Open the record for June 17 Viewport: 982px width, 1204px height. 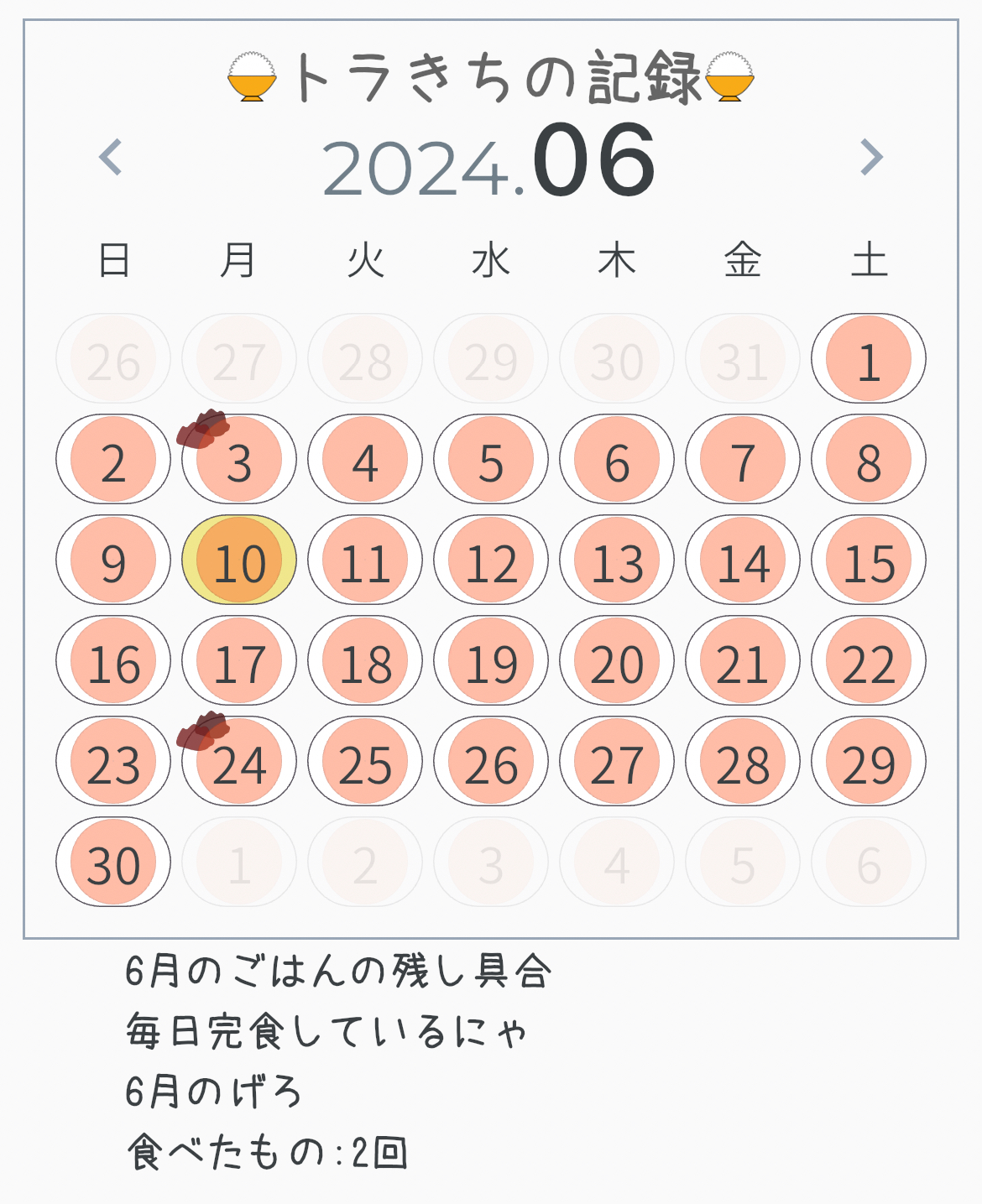coord(239,661)
